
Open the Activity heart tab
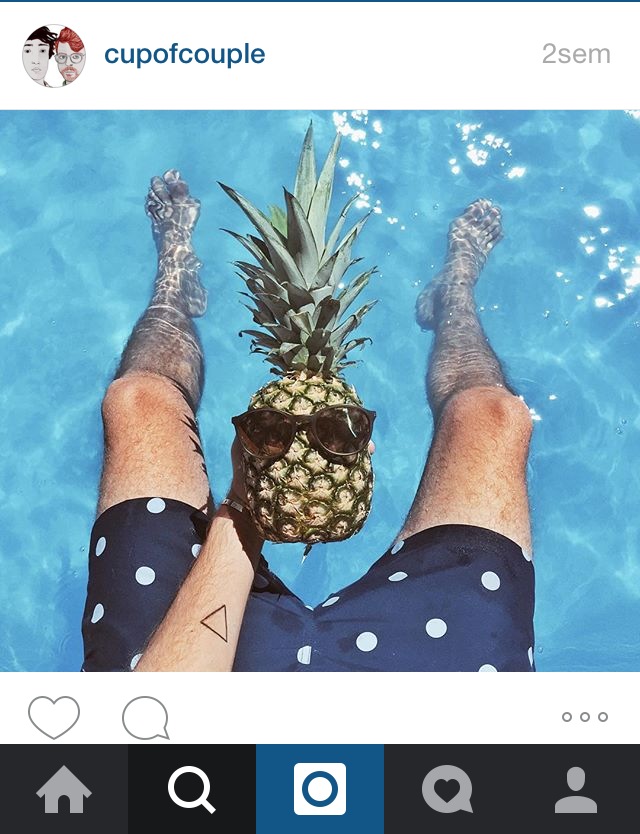click(x=447, y=790)
